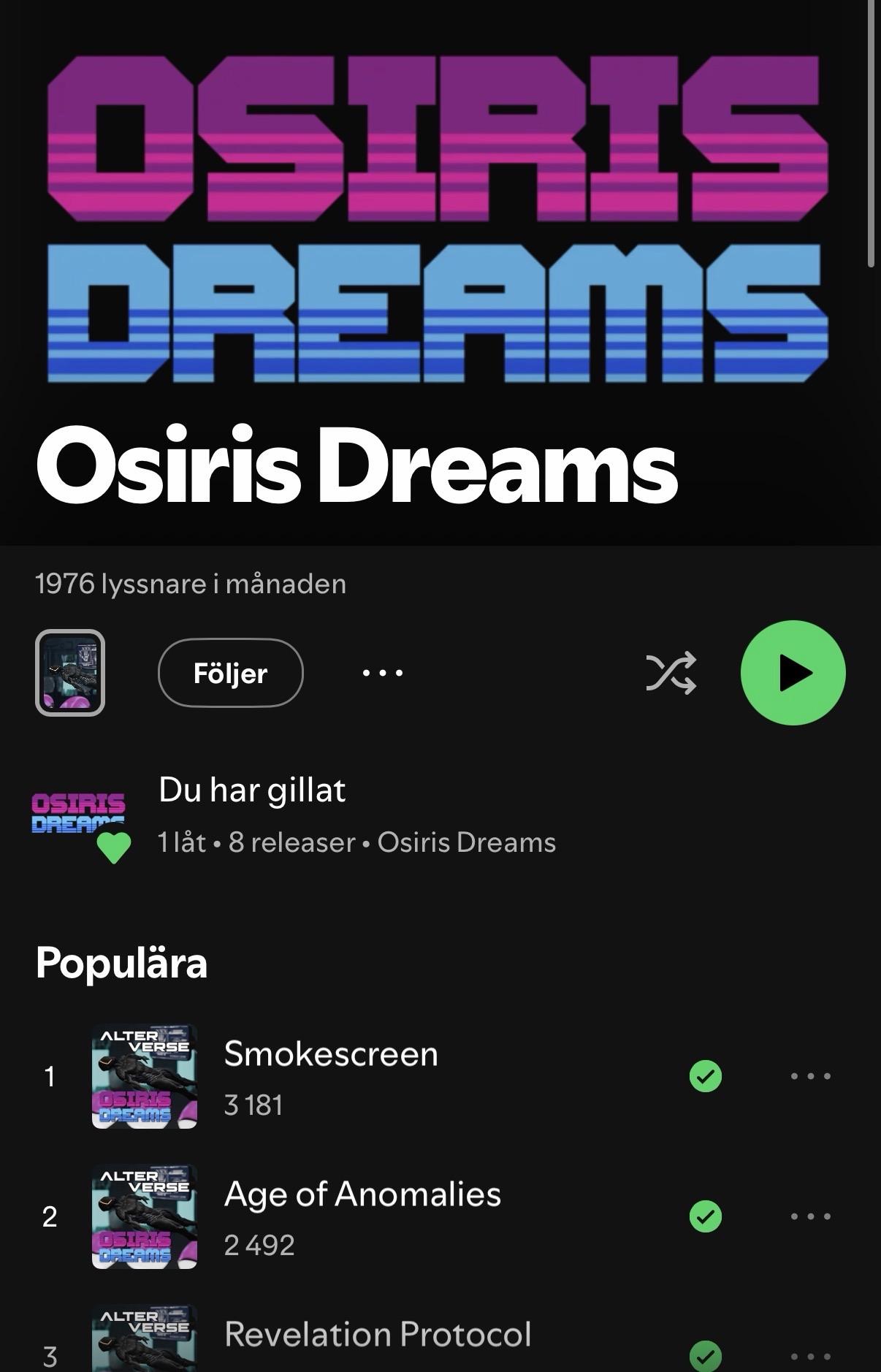Open more options for Smokescreen
Screen dimensions: 881x1372
[x=811, y=1076]
